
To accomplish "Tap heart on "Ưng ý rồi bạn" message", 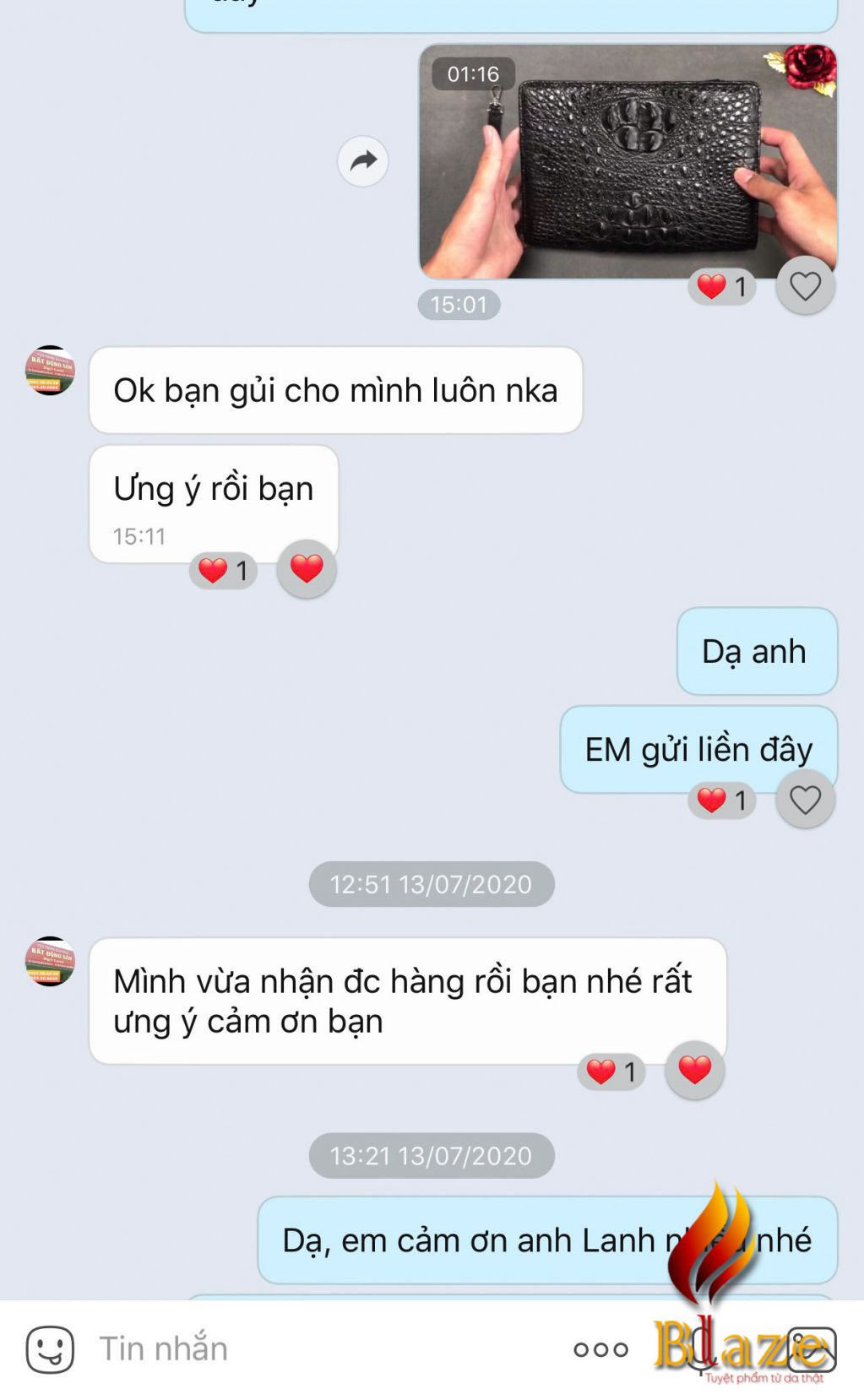I will pos(307,569).
